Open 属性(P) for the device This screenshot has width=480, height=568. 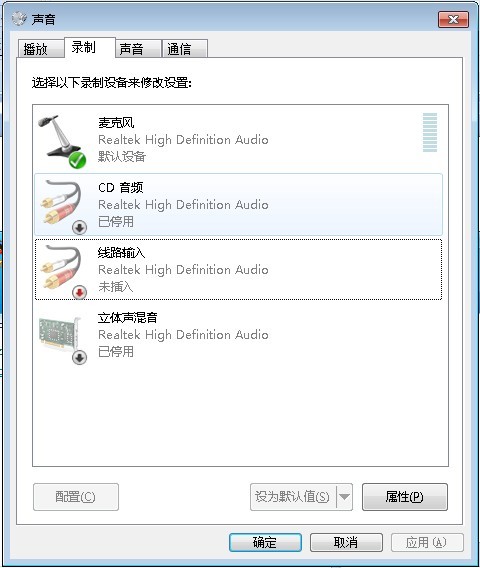click(x=405, y=497)
